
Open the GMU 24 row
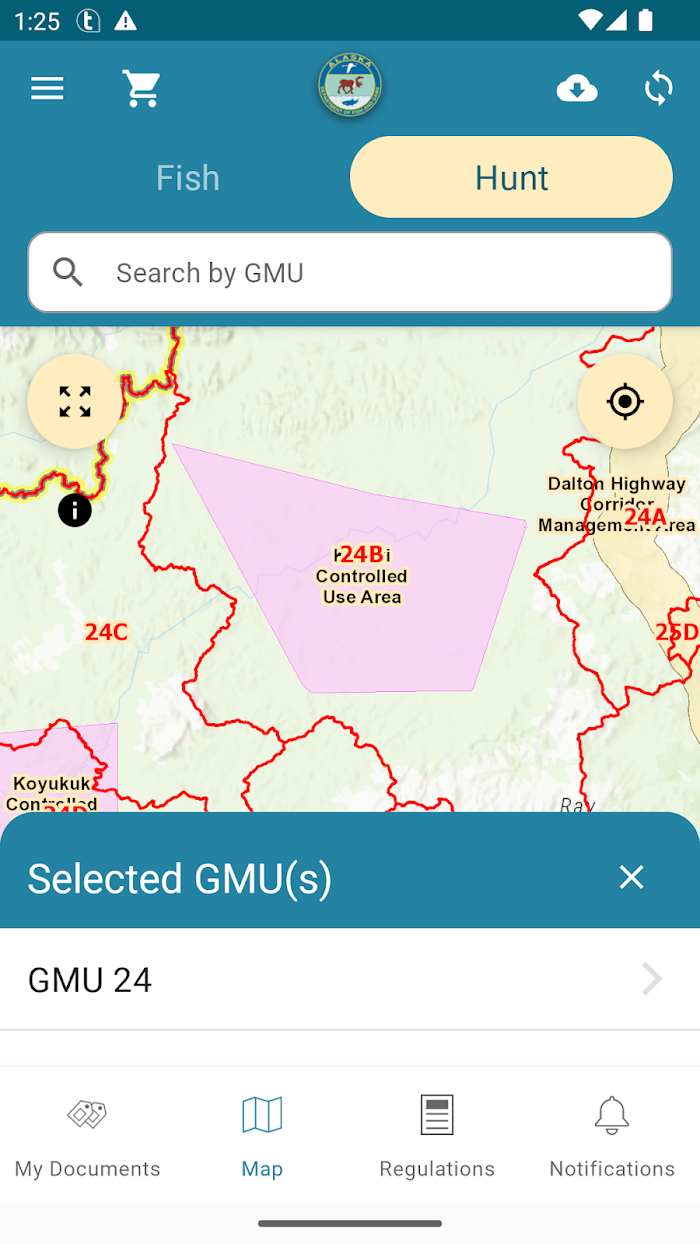[x=350, y=980]
